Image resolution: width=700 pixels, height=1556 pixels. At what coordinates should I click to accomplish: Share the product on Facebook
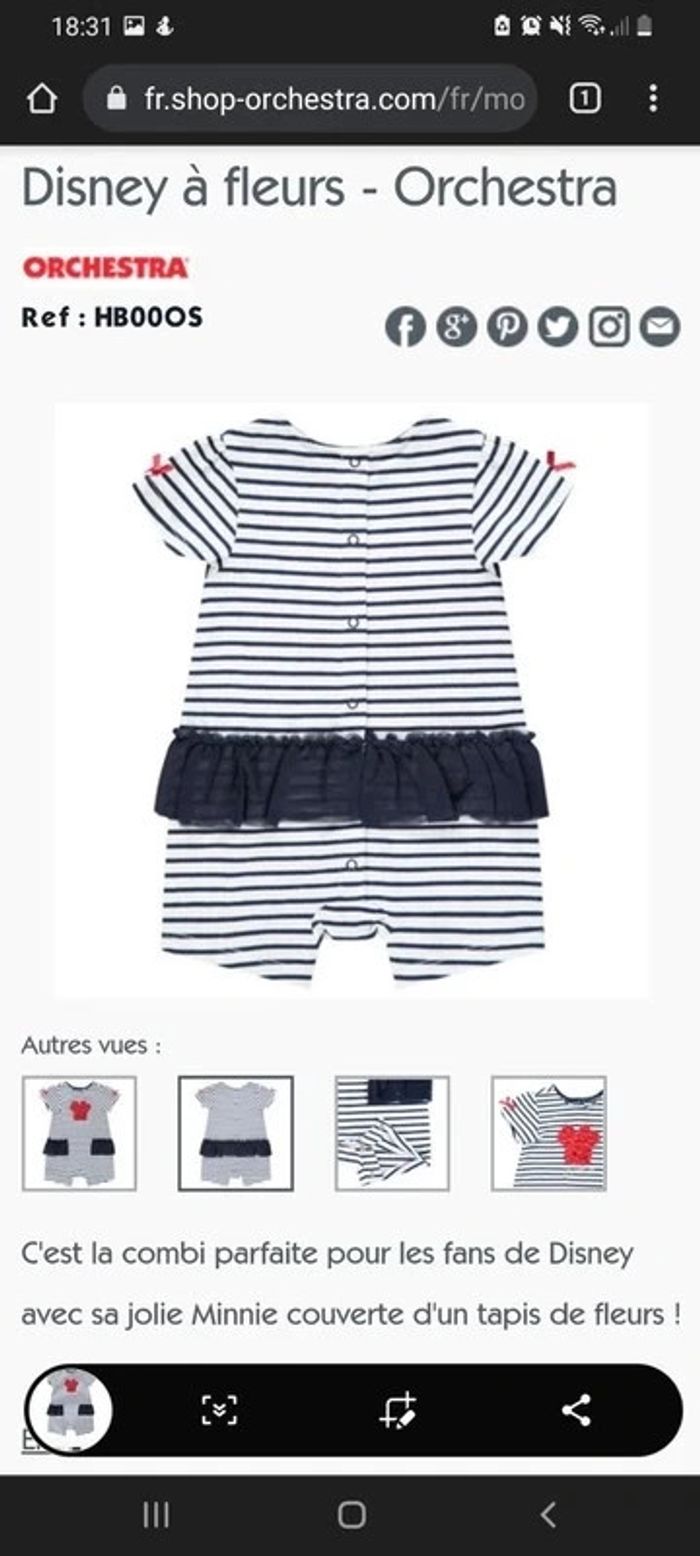click(405, 327)
